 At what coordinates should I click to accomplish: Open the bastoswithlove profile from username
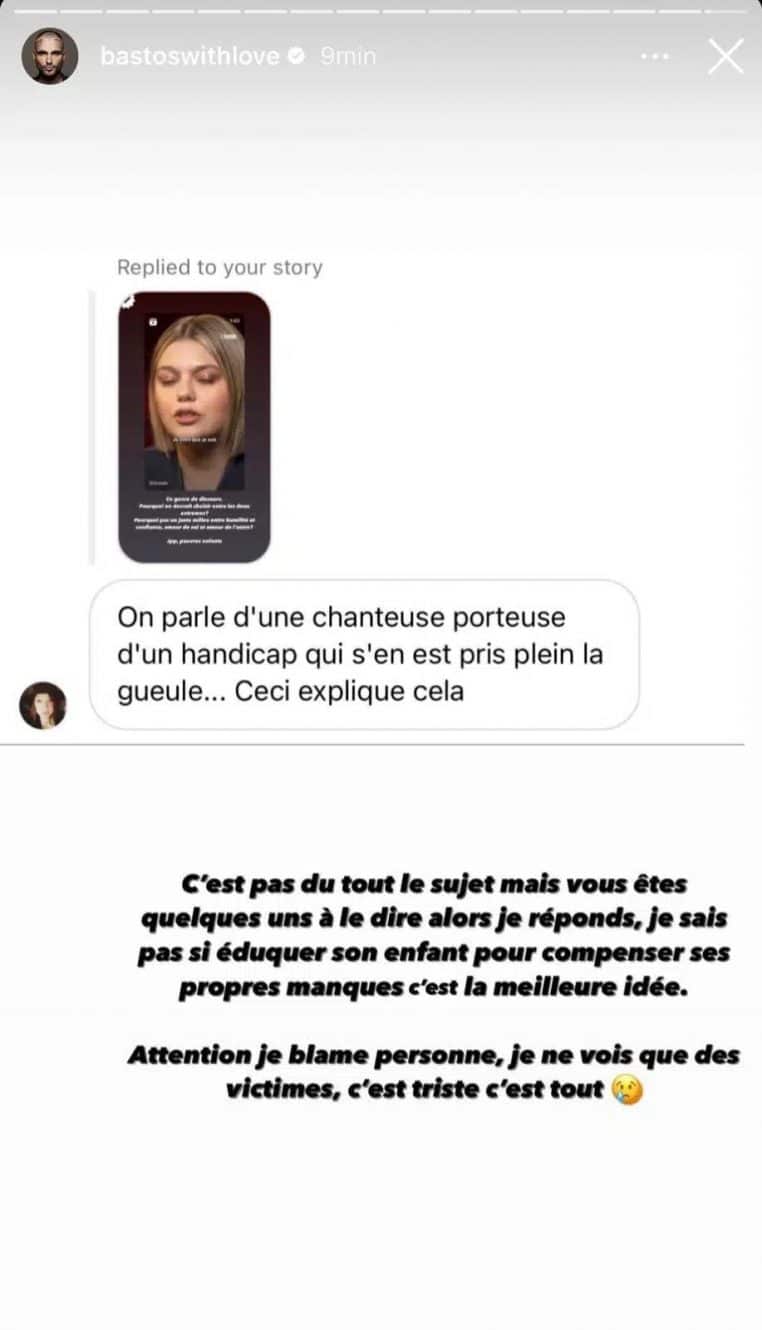tap(190, 56)
